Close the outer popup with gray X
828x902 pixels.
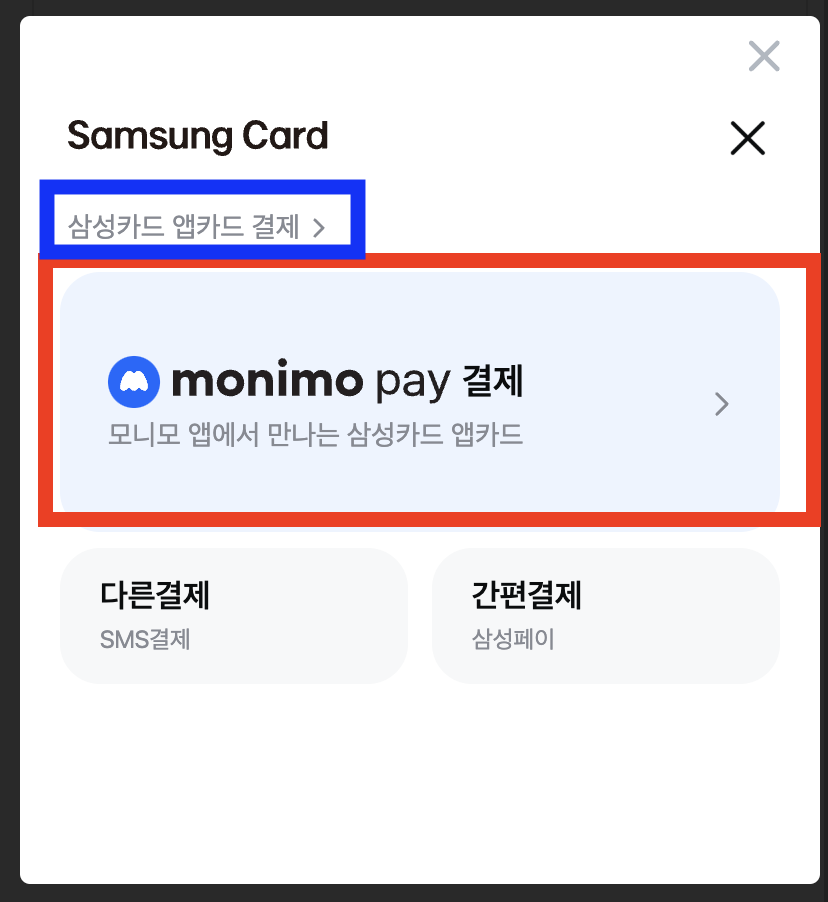pos(764,56)
